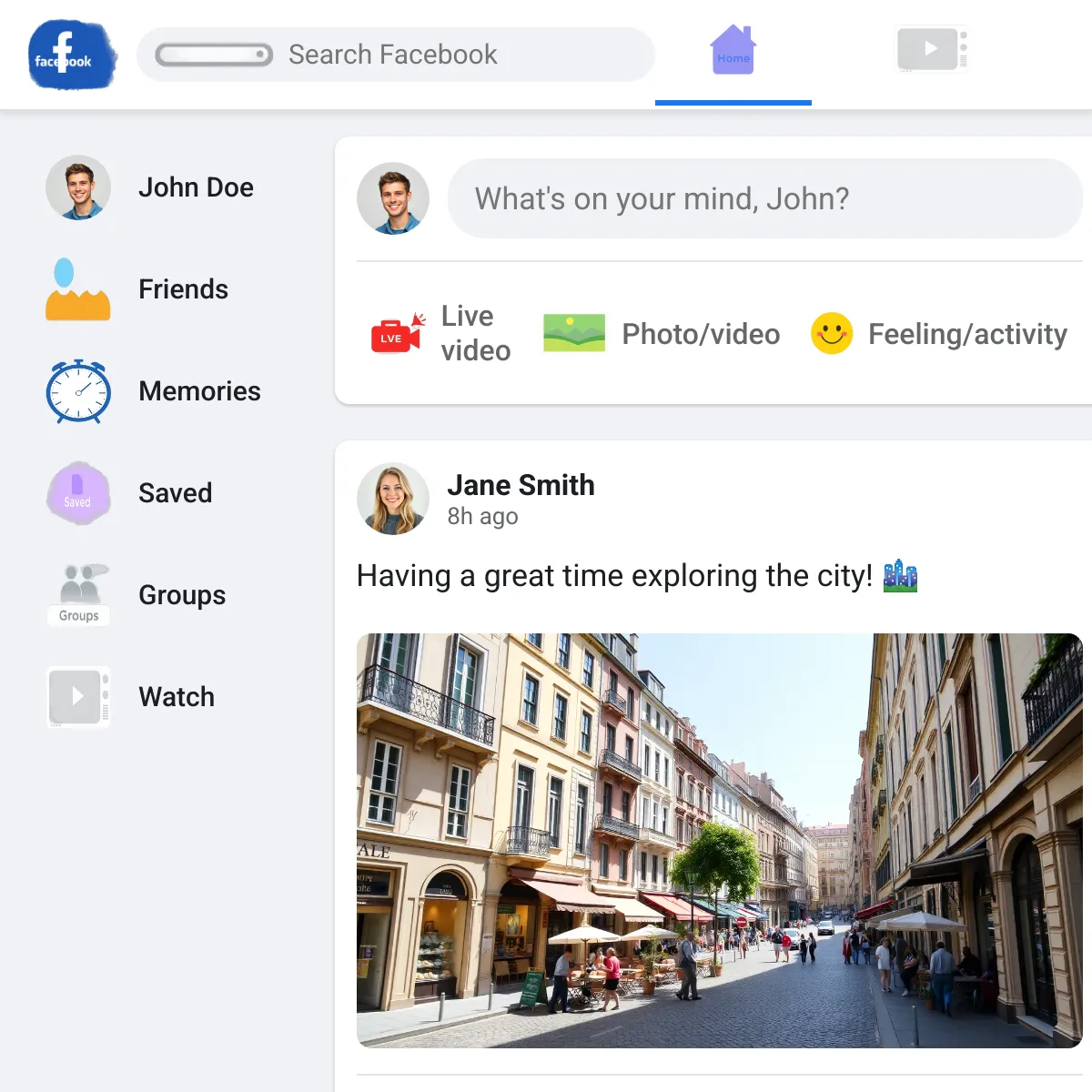Open Memories
The image size is (1092, 1092).
click(153, 391)
